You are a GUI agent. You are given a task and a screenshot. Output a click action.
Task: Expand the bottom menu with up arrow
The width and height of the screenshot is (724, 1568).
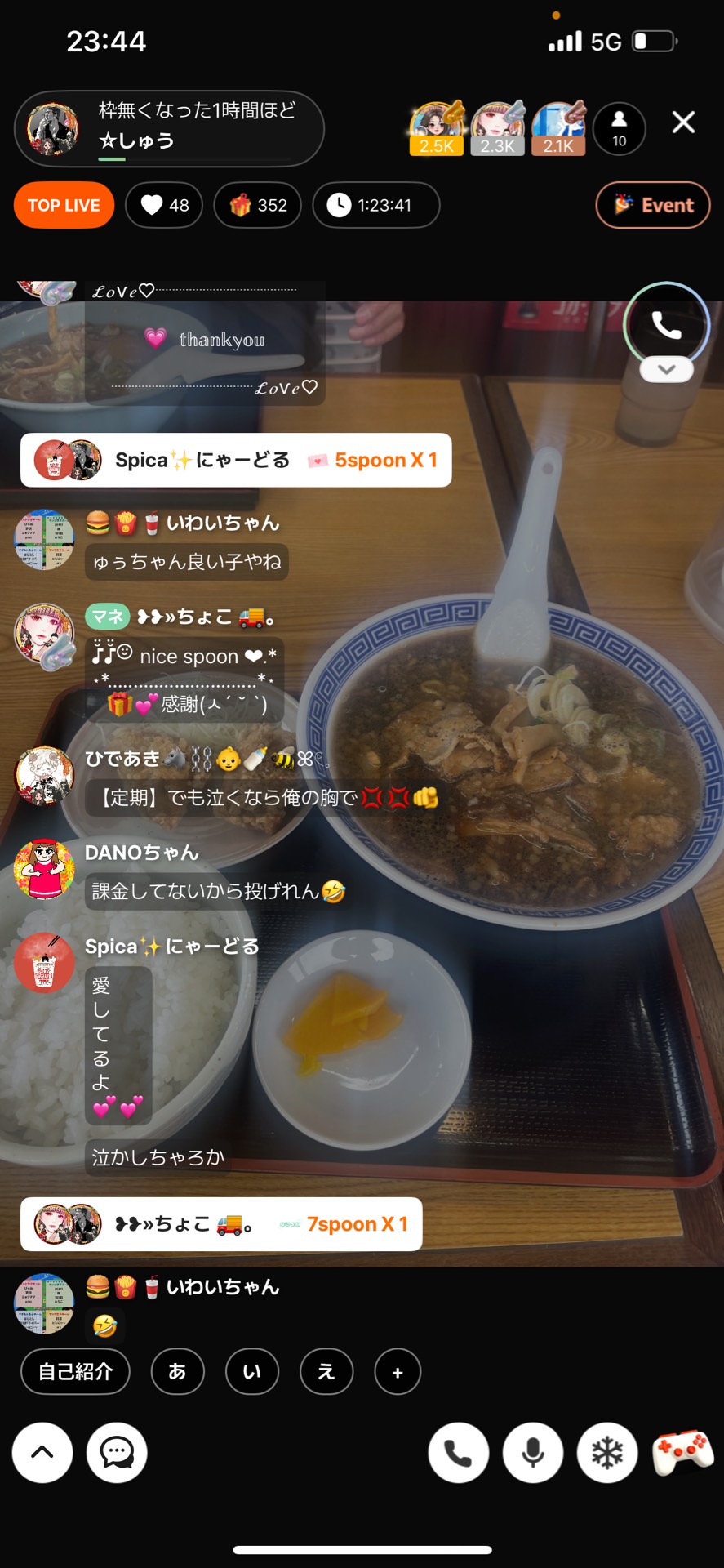pyautogui.click(x=42, y=1453)
